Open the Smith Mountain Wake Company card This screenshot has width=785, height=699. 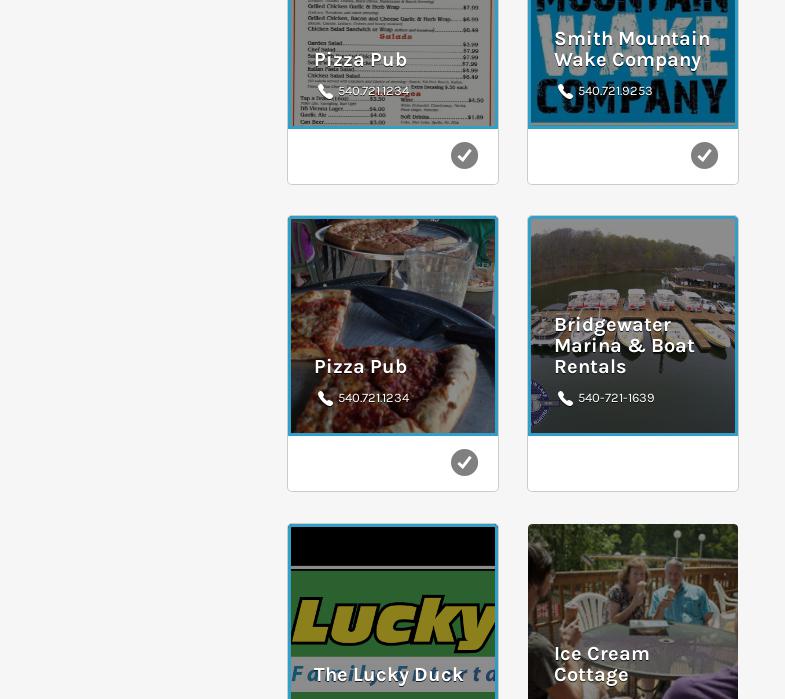pos(631,49)
